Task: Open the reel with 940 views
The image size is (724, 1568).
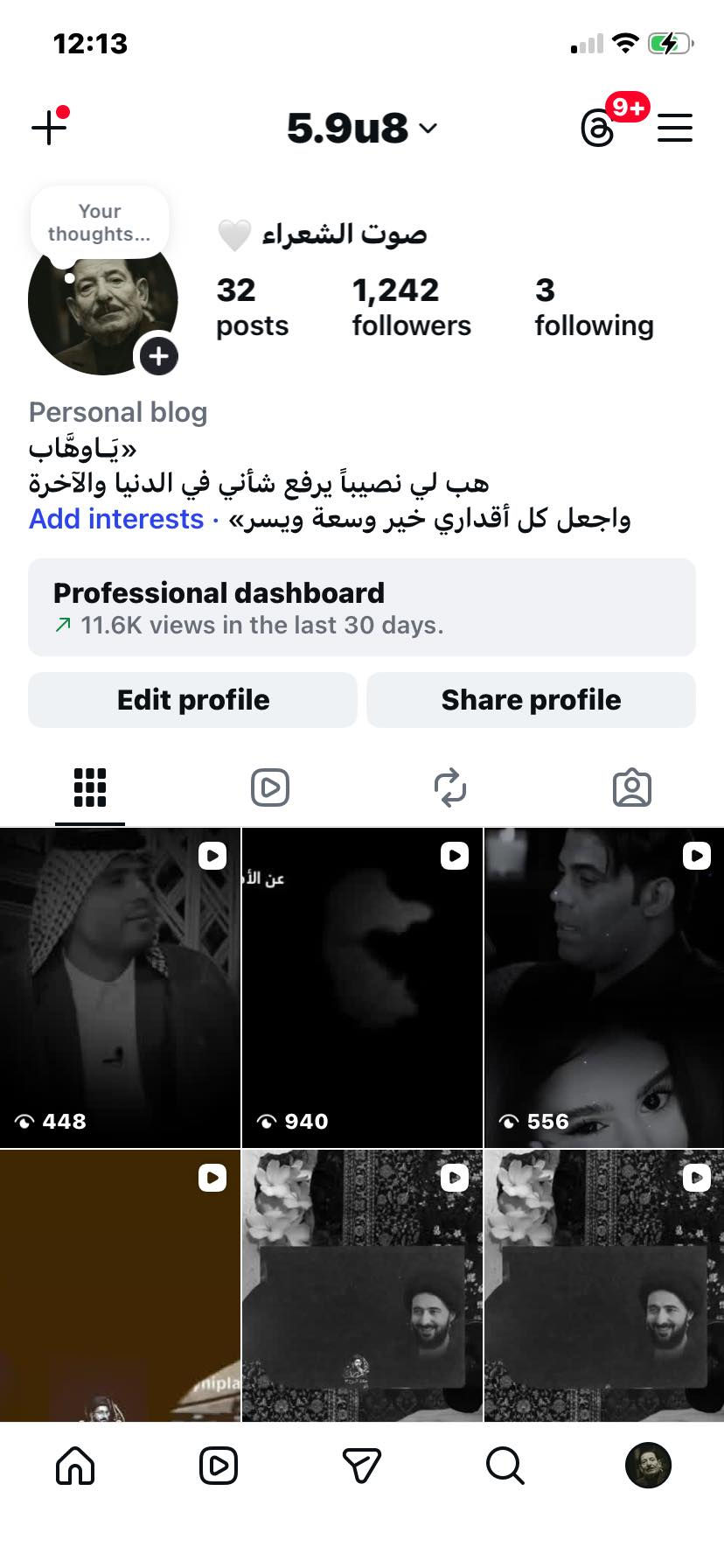Action: [x=361, y=987]
